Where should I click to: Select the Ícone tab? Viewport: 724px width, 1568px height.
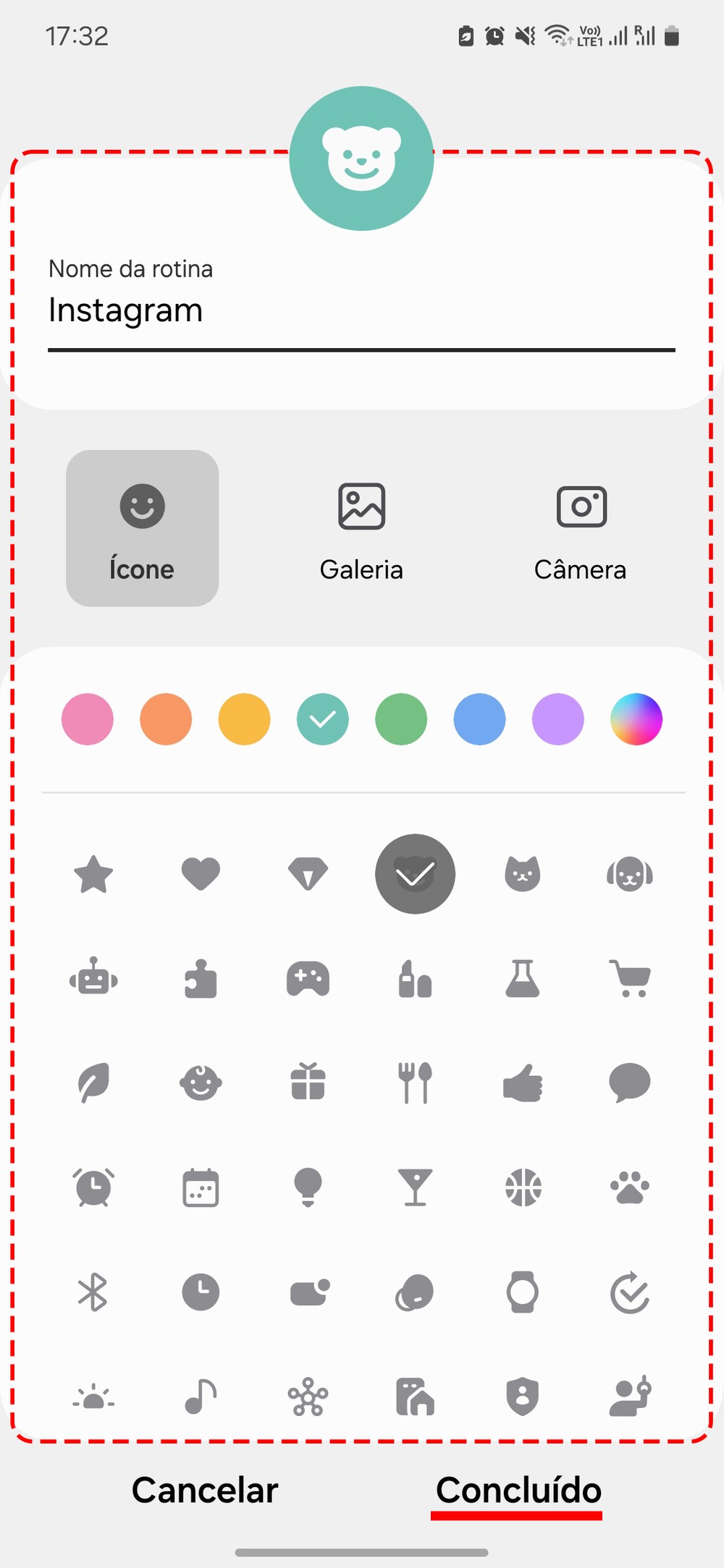pyautogui.click(x=142, y=528)
